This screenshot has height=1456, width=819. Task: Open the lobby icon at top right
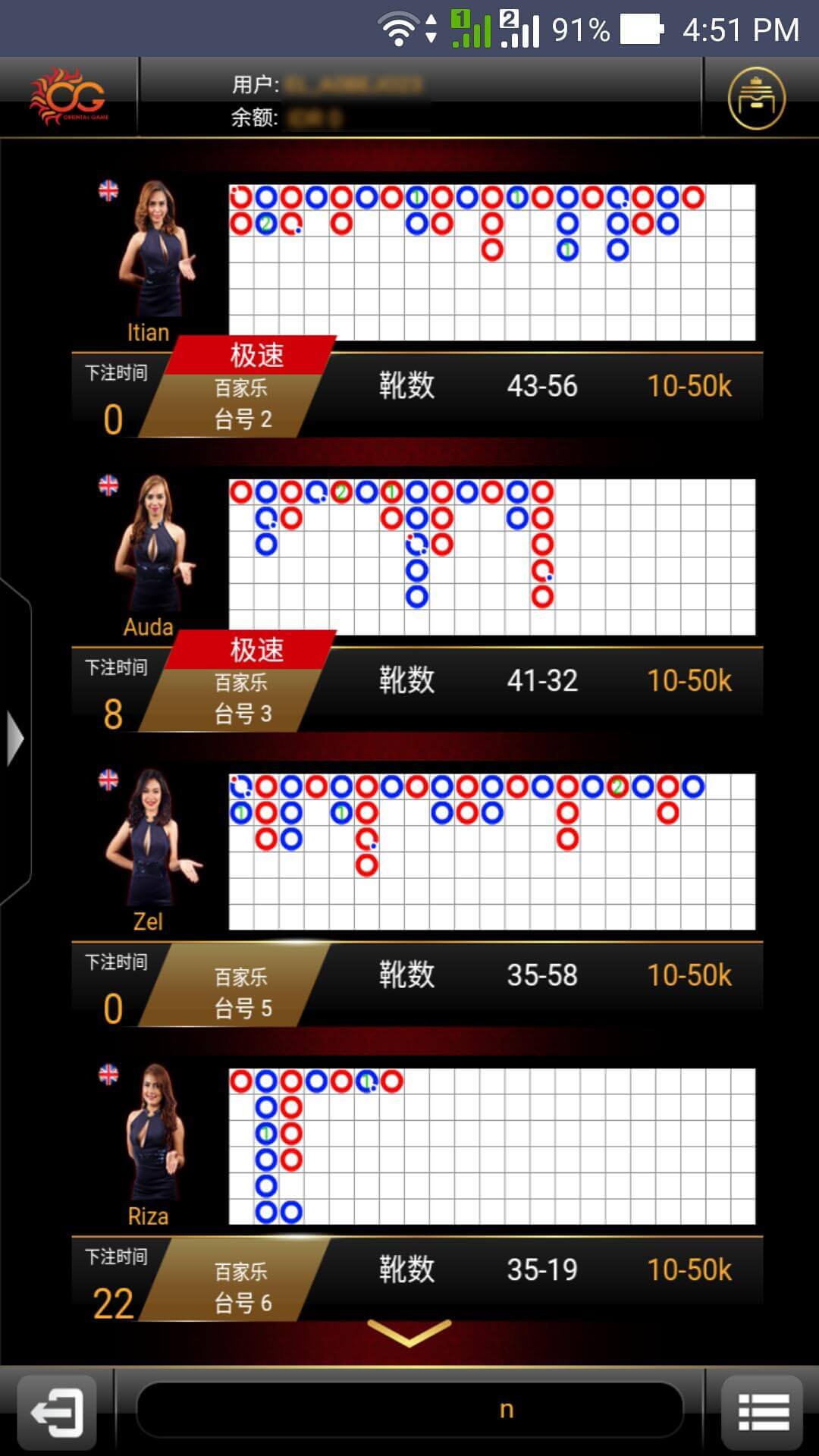click(756, 99)
